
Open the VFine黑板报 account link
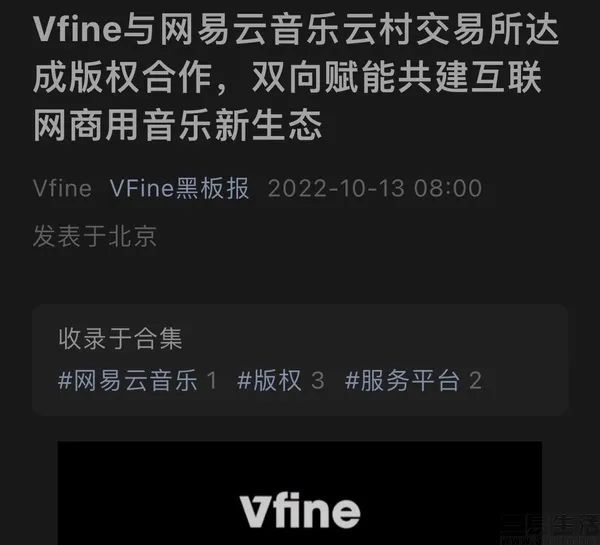click(x=179, y=188)
